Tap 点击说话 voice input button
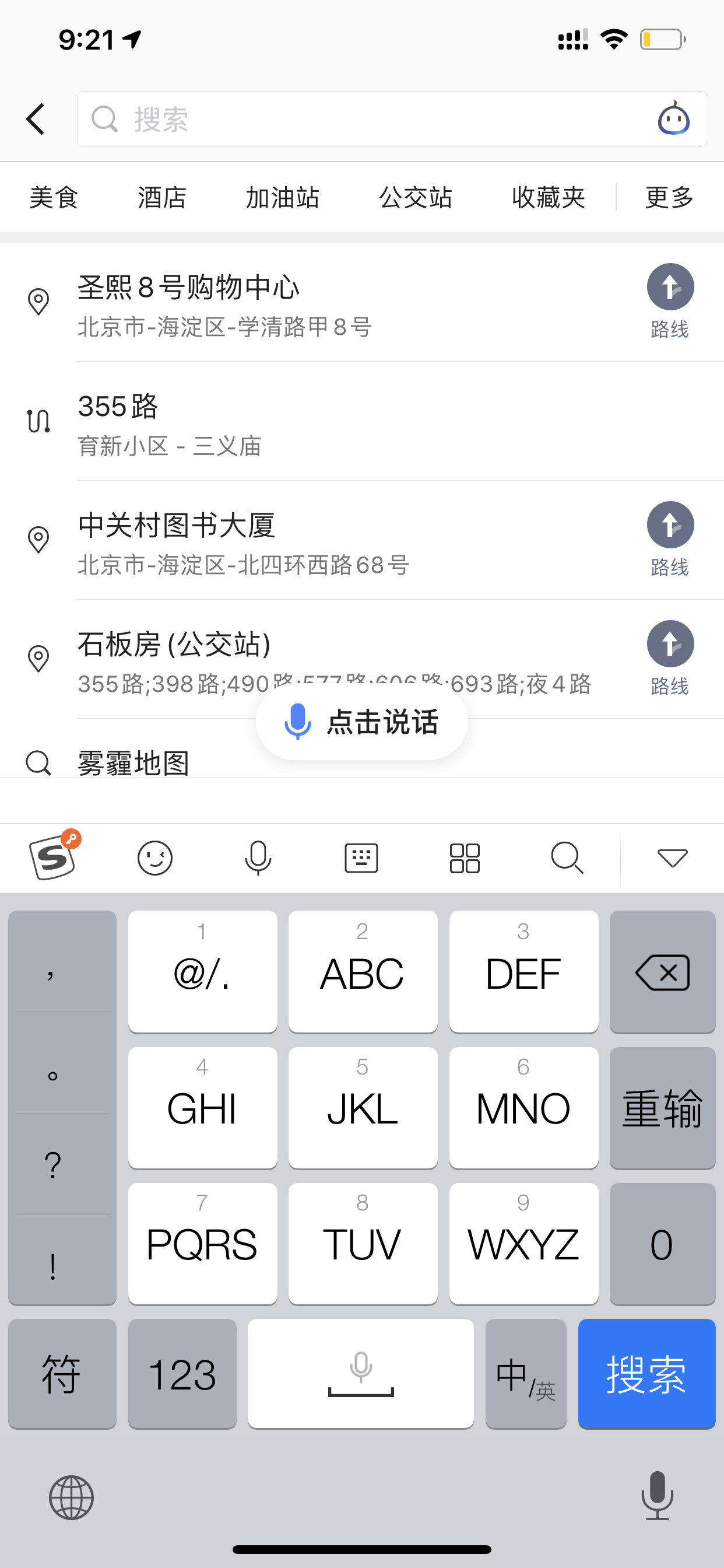724x1568 pixels. pos(362,722)
